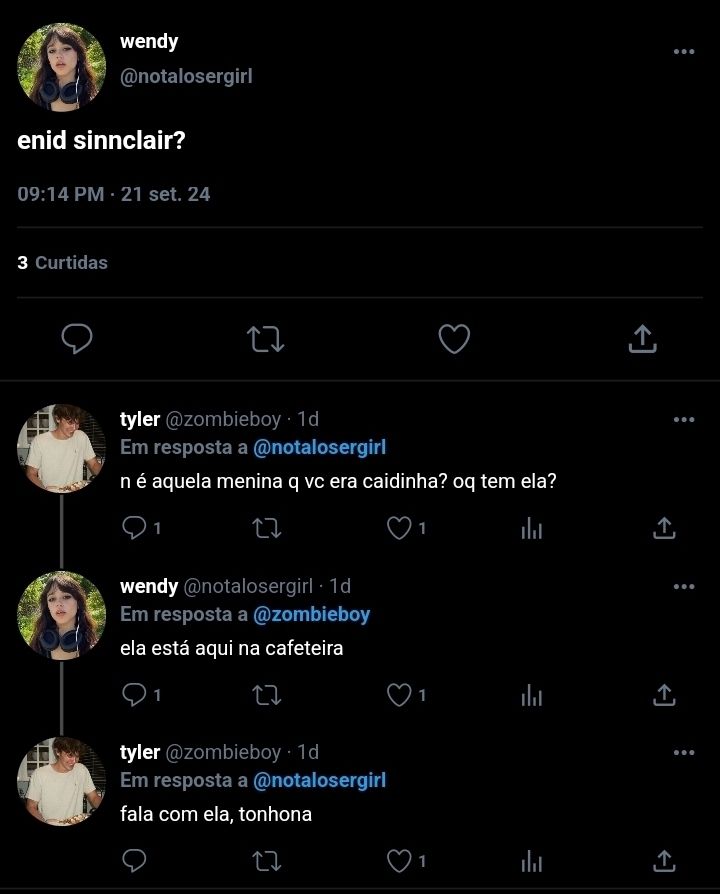
Task: Open the overflow menu on 'fala com ela, tonhona'
Action: click(x=684, y=752)
